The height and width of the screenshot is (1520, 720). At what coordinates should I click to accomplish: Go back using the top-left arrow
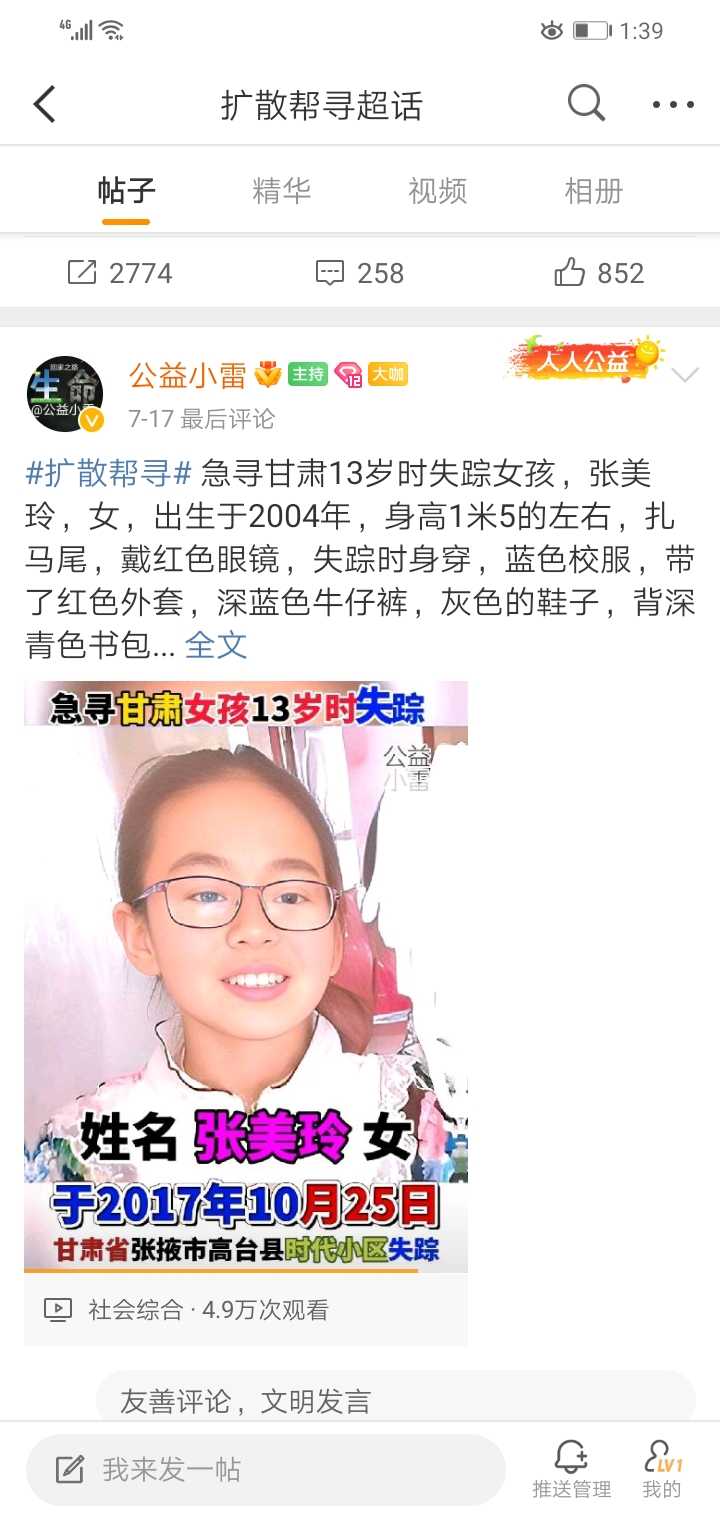(x=44, y=104)
